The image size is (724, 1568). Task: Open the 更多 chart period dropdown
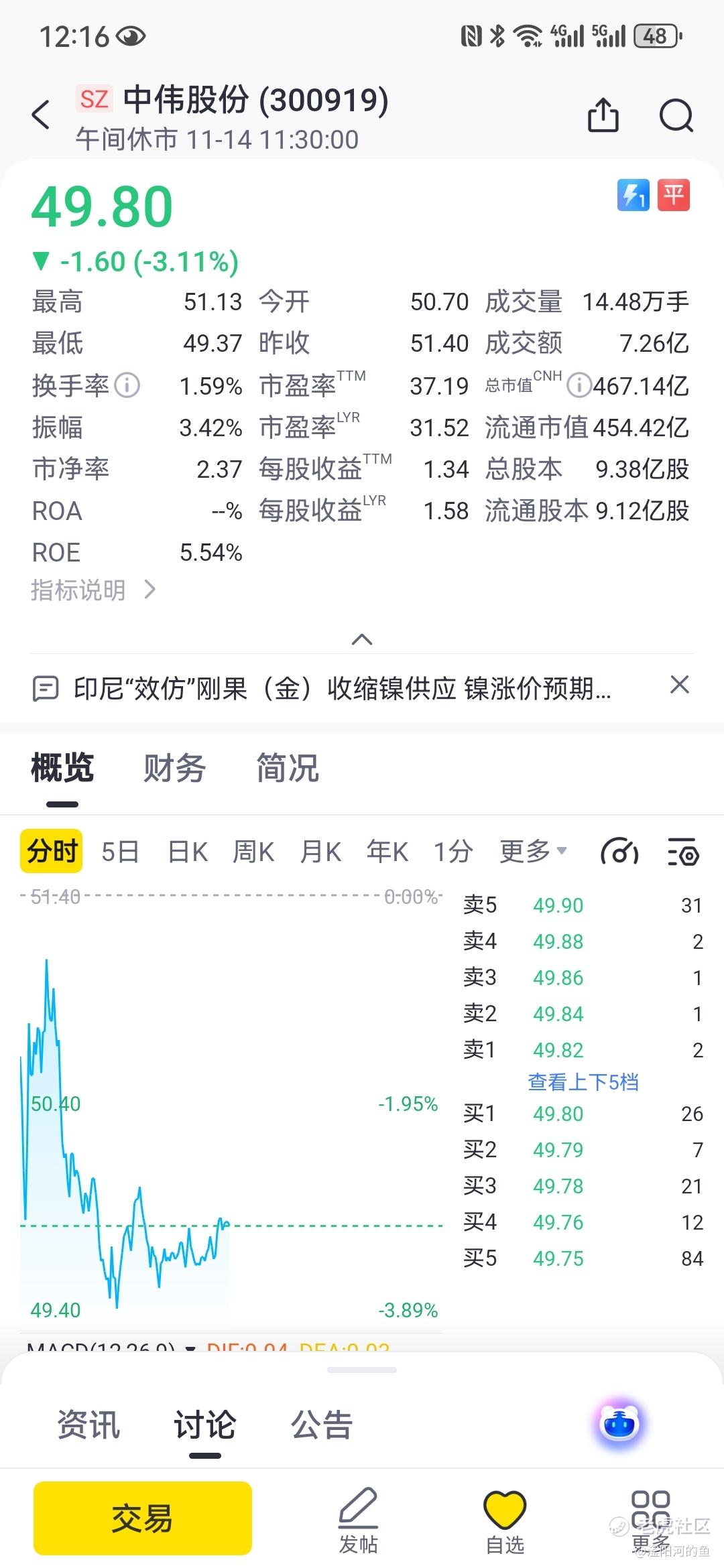(533, 852)
